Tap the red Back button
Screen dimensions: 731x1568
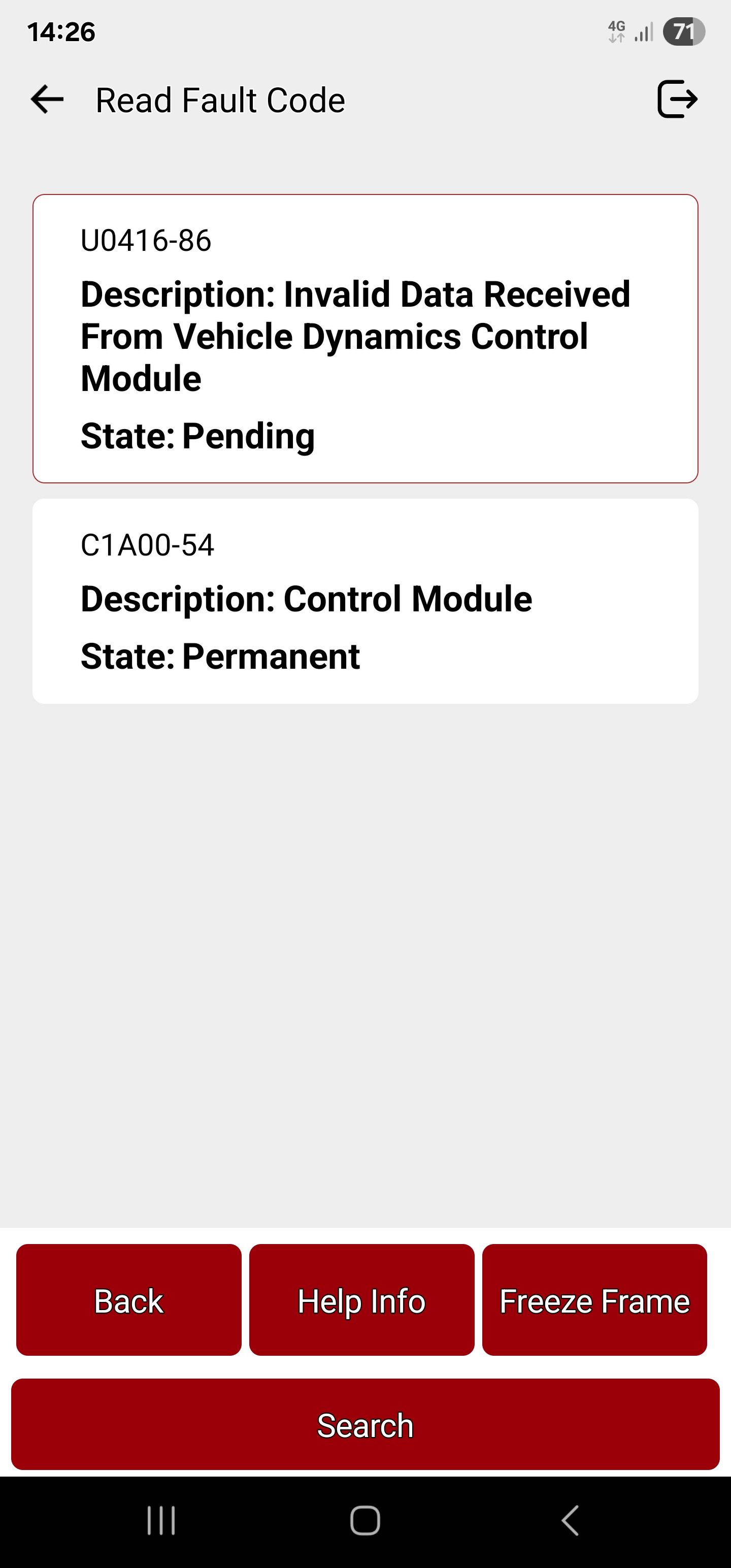[128, 1300]
